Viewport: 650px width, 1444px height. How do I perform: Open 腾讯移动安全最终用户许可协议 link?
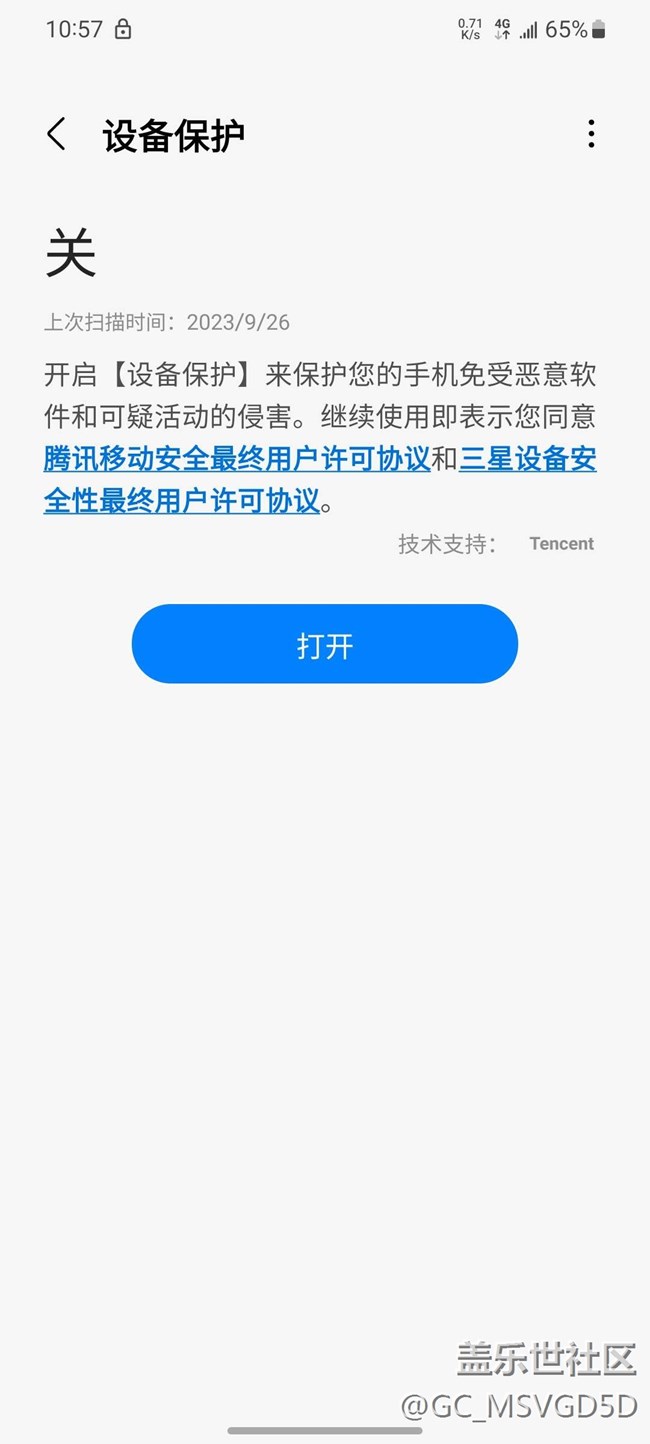point(237,459)
